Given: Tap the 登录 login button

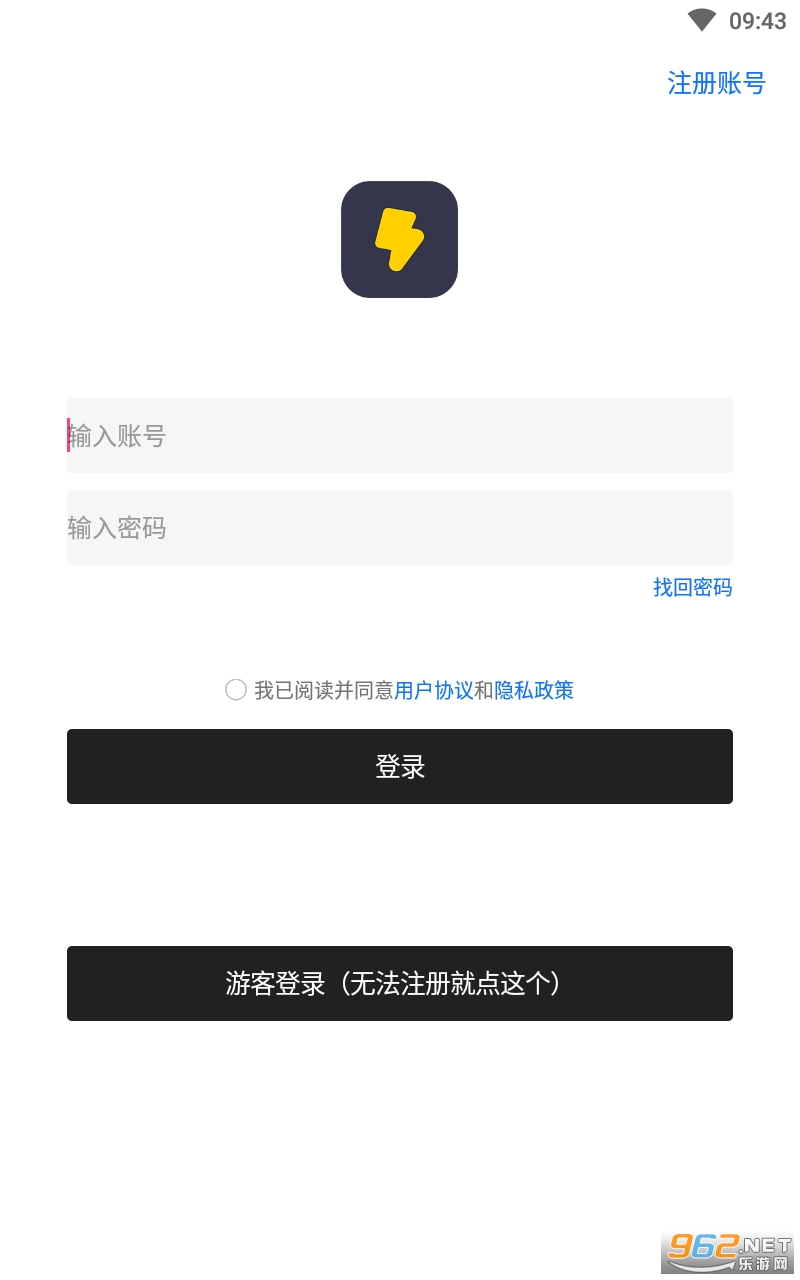Looking at the screenshot, I should point(400,767).
